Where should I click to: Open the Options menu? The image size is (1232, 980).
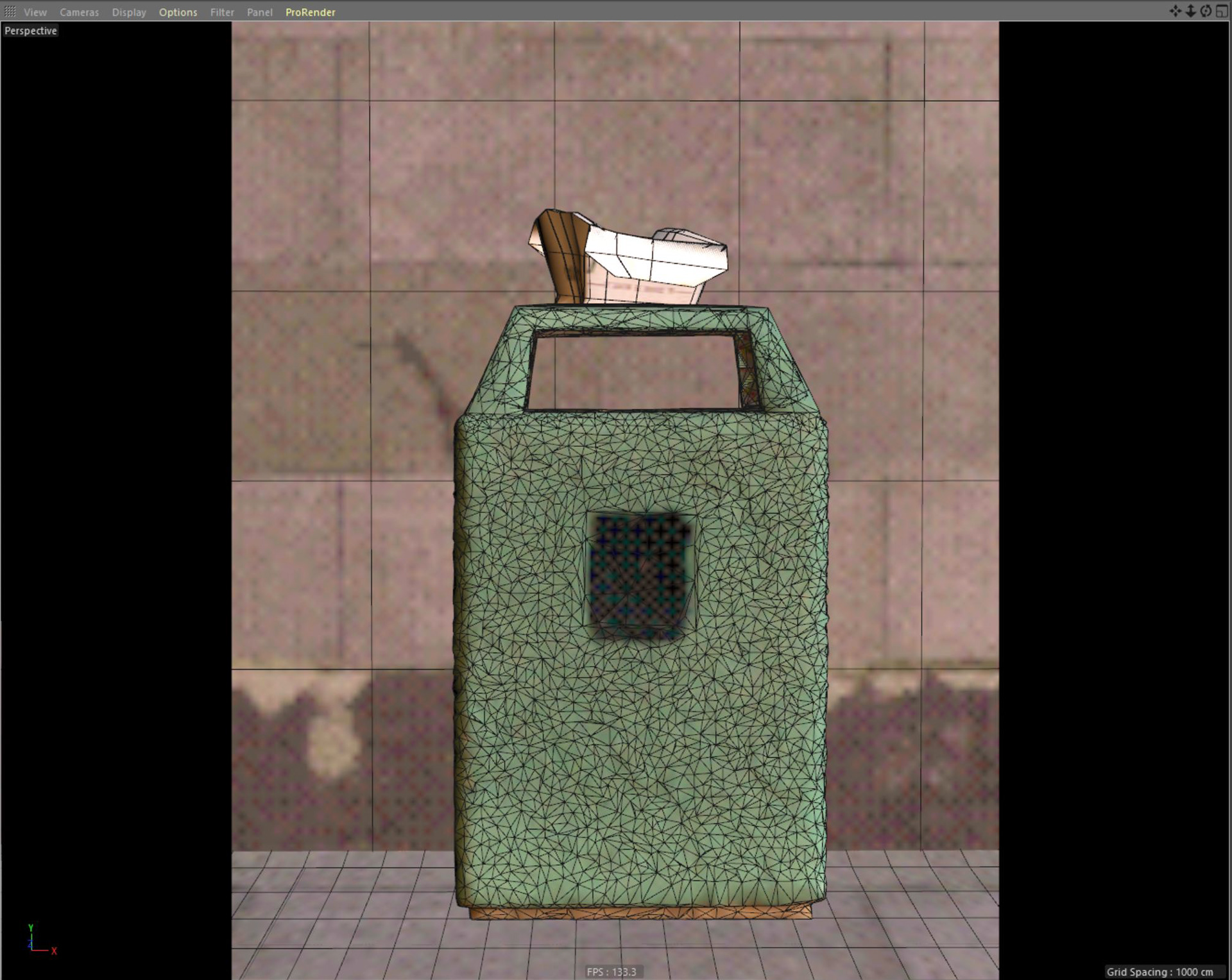(x=178, y=12)
